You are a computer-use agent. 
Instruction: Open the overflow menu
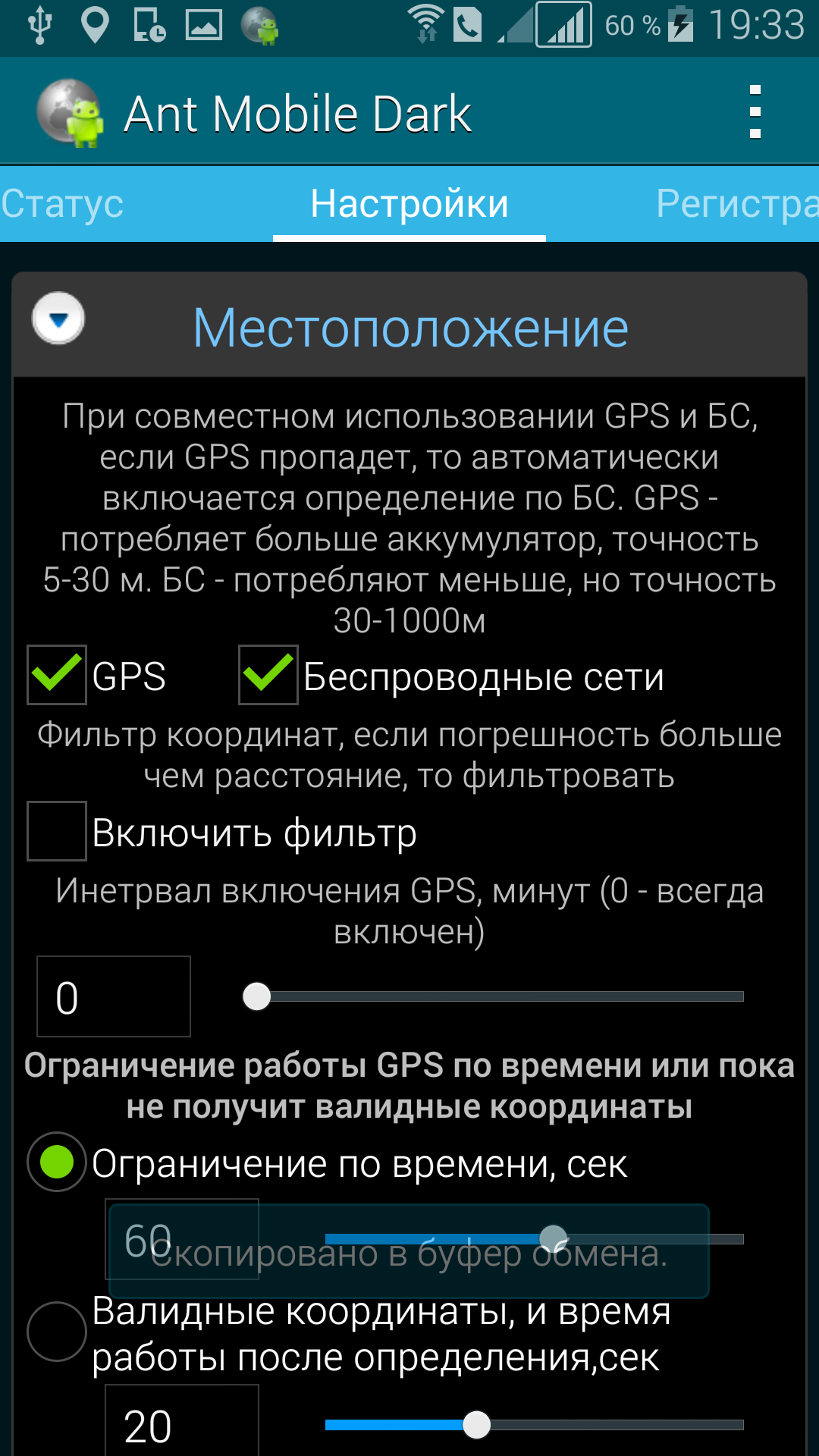(x=755, y=112)
